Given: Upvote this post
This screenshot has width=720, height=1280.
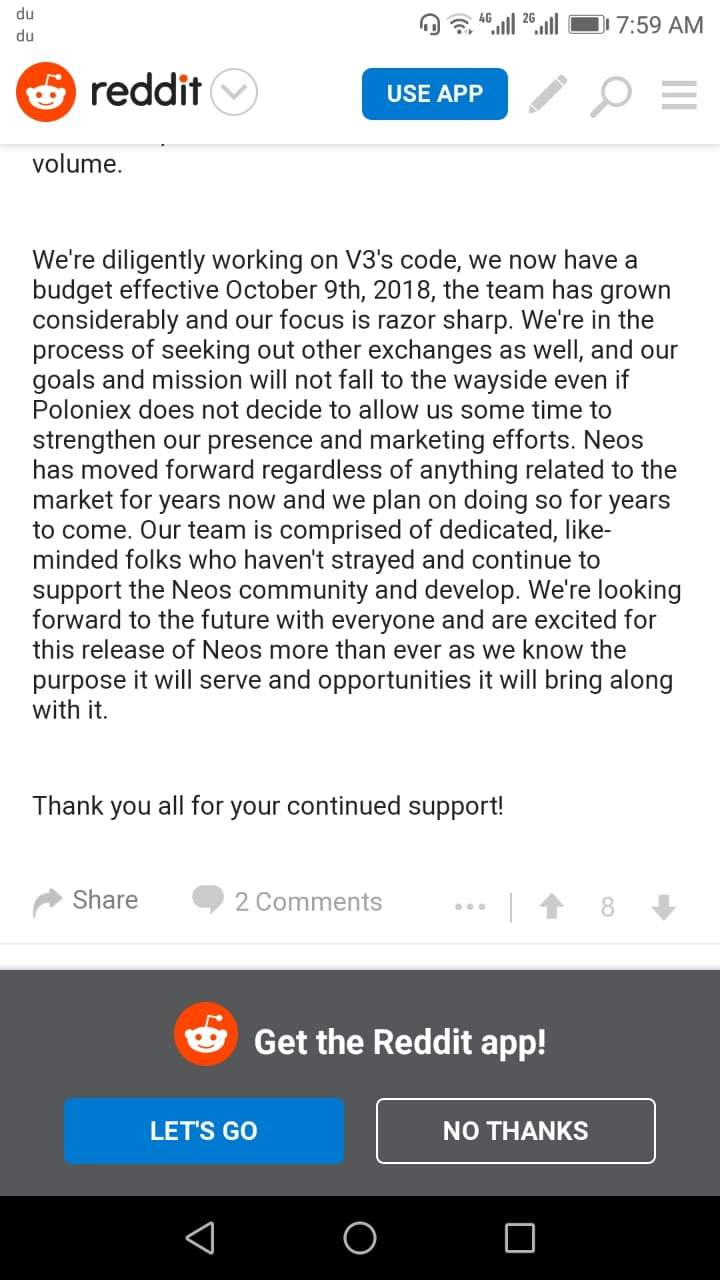Looking at the screenshot, I should point(551,906).
